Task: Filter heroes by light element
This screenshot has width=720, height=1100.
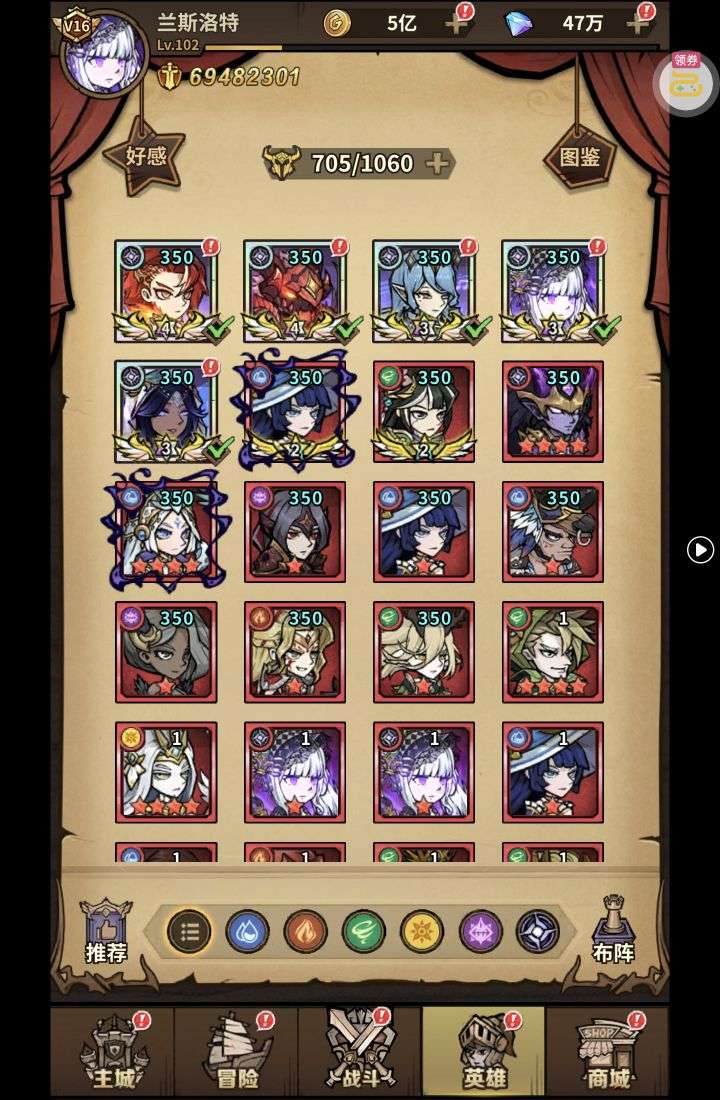Action: point(421,932)
